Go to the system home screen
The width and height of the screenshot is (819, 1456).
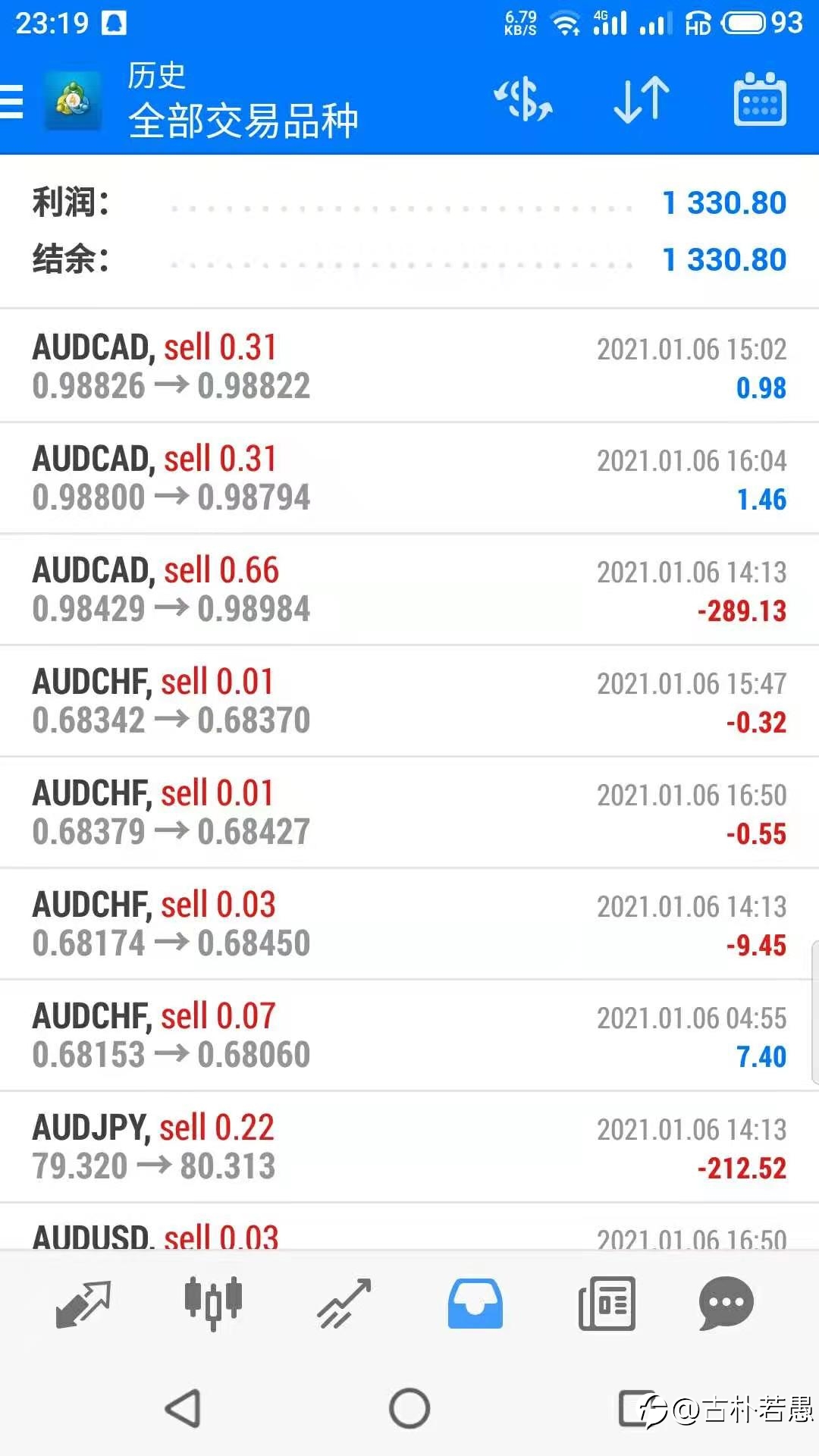409,1409
